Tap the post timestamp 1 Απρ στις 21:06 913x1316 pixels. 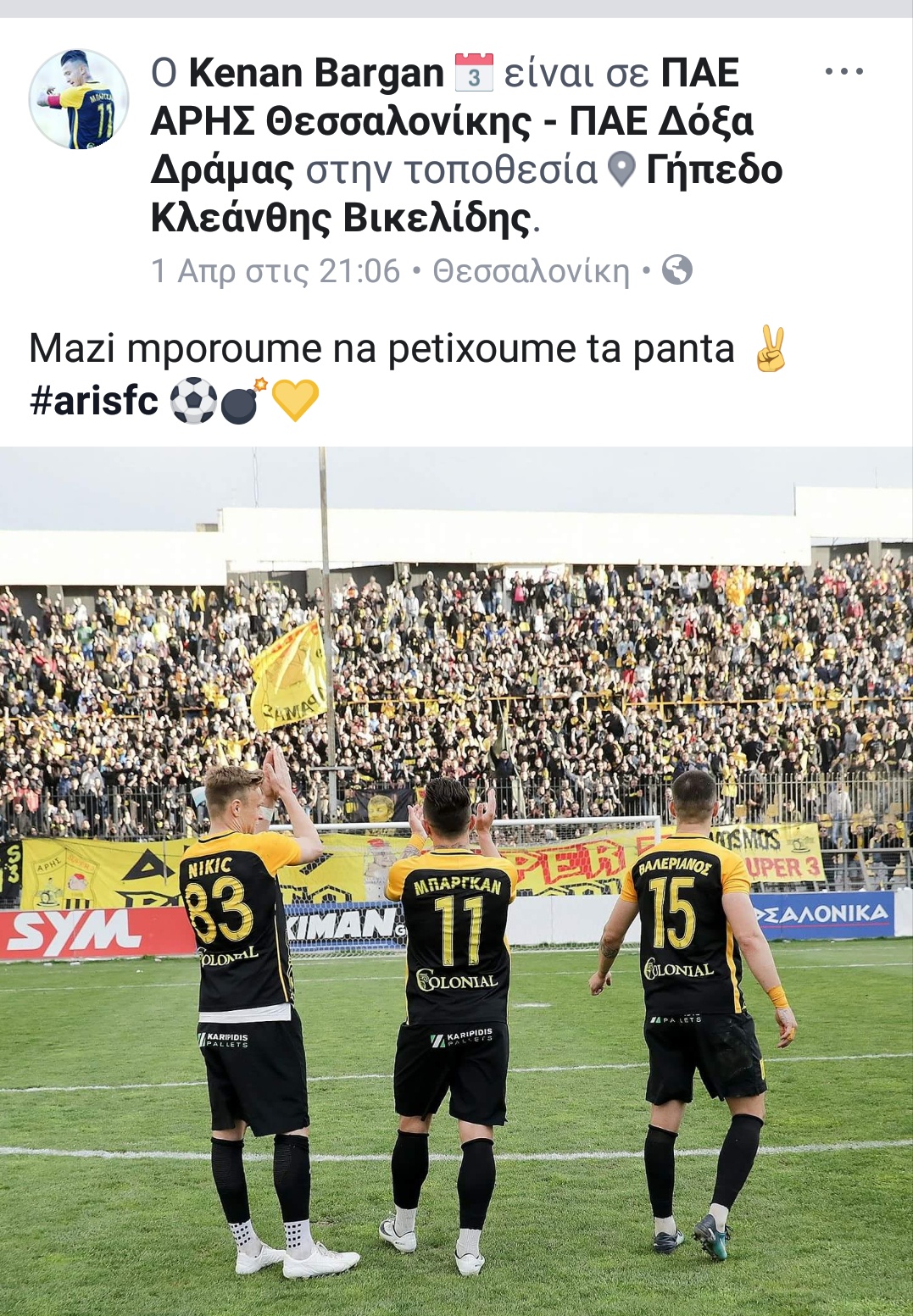pyautogui.click(x=276, y=271)
